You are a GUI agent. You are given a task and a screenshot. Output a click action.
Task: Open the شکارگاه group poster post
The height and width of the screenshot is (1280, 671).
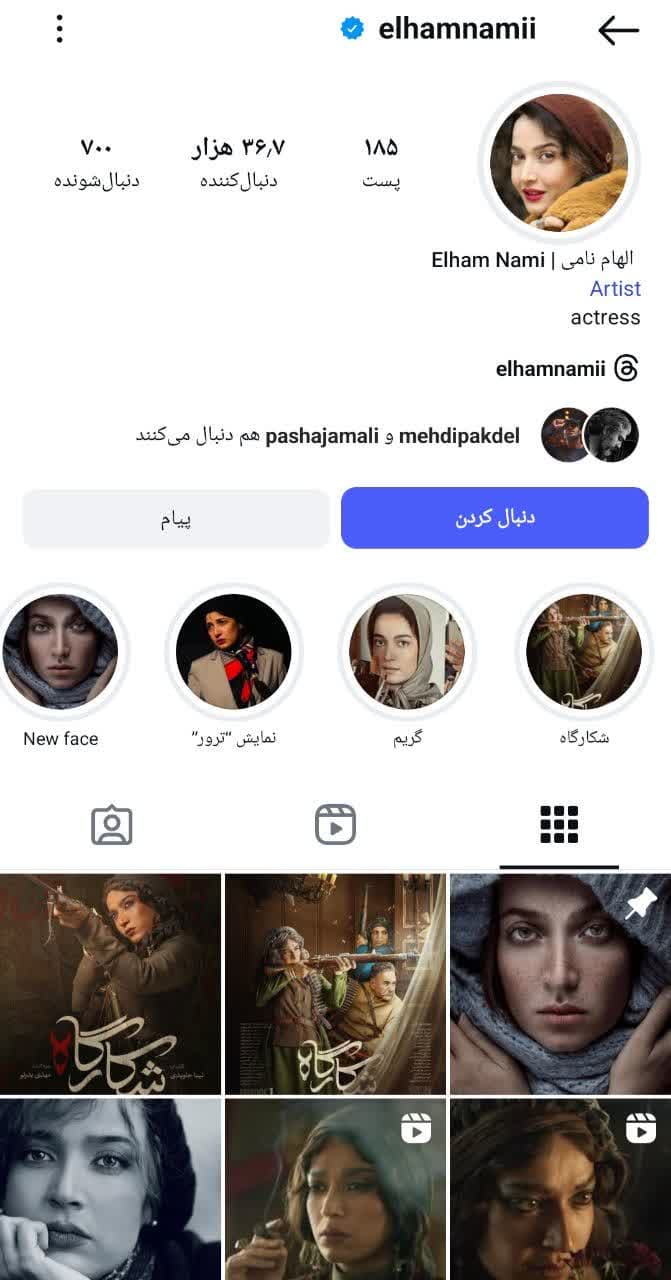(x=335, y=984)
